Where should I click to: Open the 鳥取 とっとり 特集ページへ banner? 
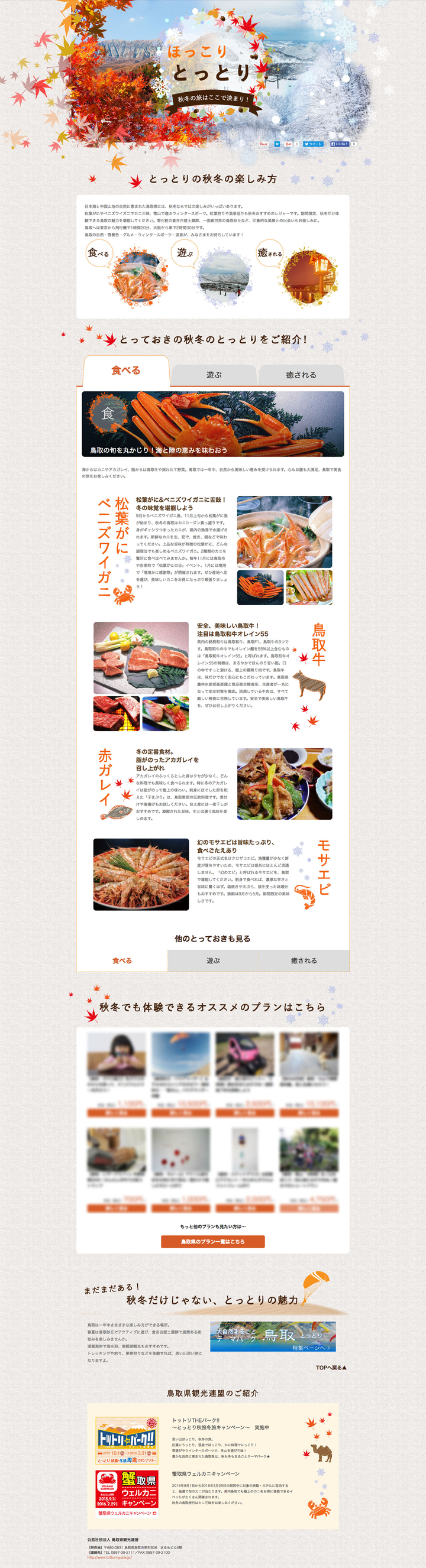point(273,1336)
